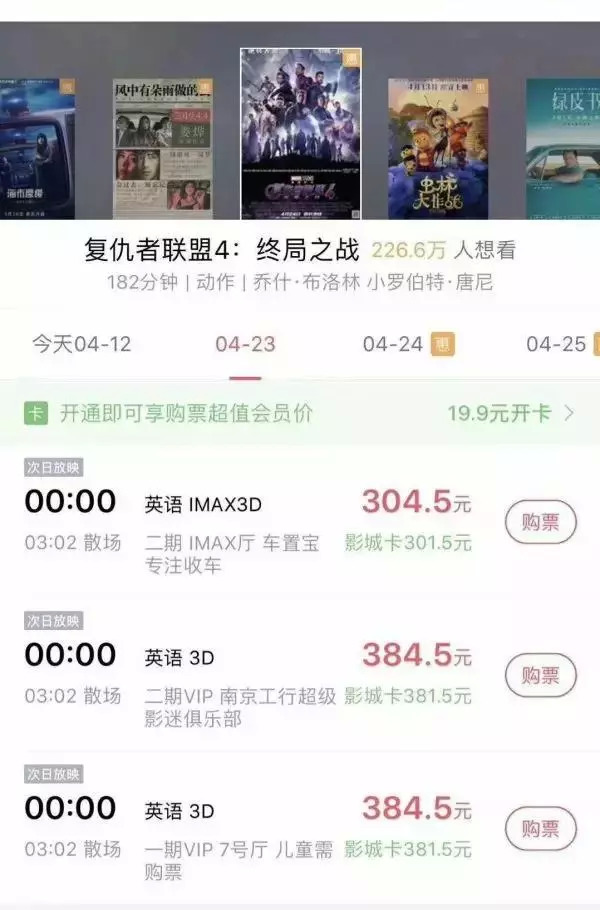Tap 购票 for the 二期VIP 南京工行 showing
The image size is (600, 910).
click(x=541, y=675)
